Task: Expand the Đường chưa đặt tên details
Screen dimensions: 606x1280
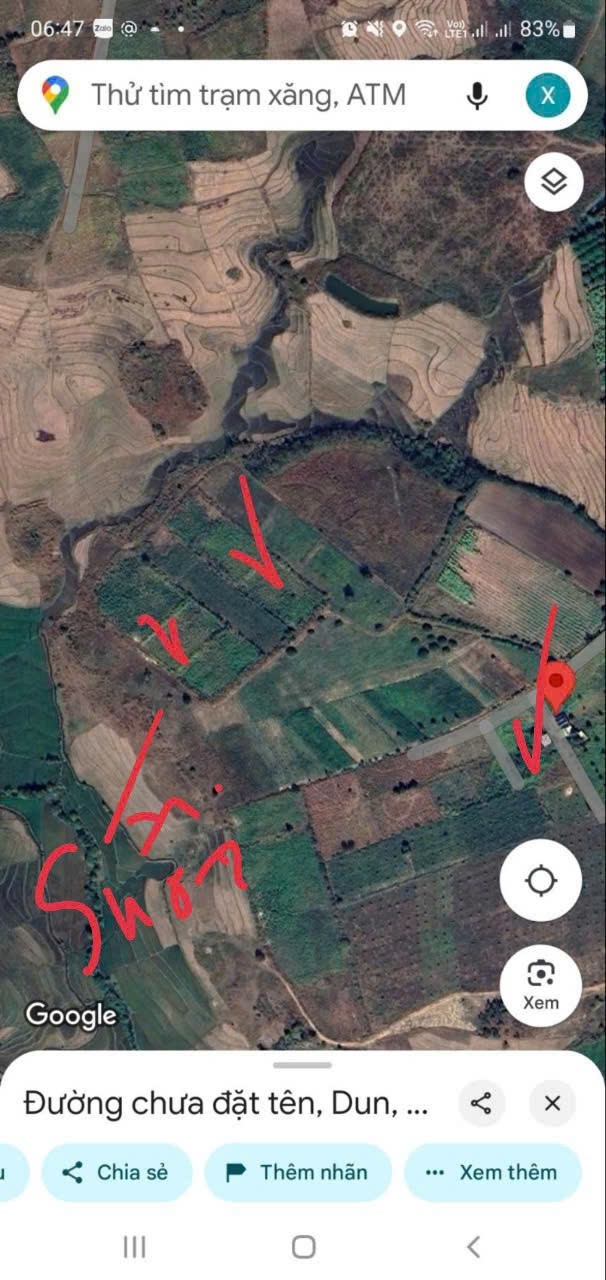Action: point(226,1104)
